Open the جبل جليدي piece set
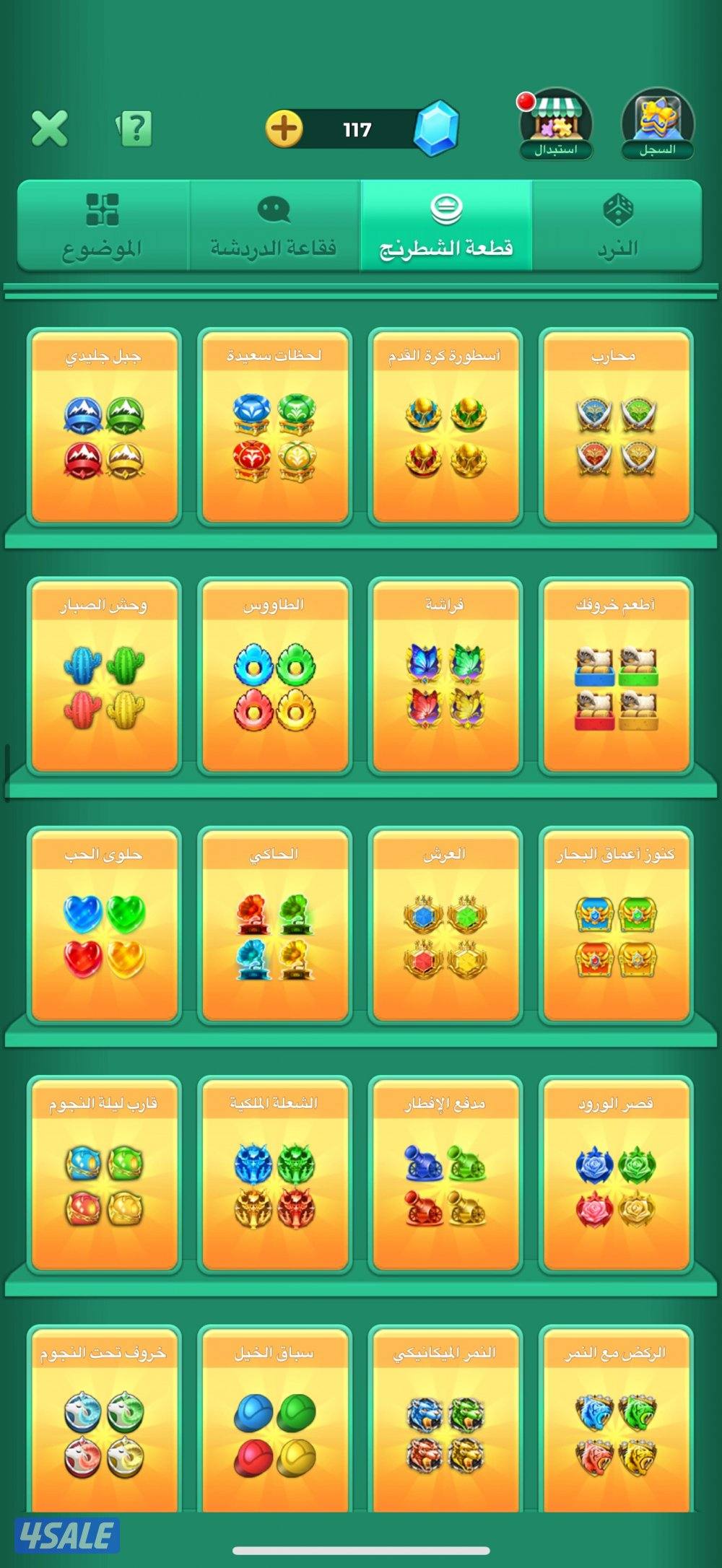 103,426
